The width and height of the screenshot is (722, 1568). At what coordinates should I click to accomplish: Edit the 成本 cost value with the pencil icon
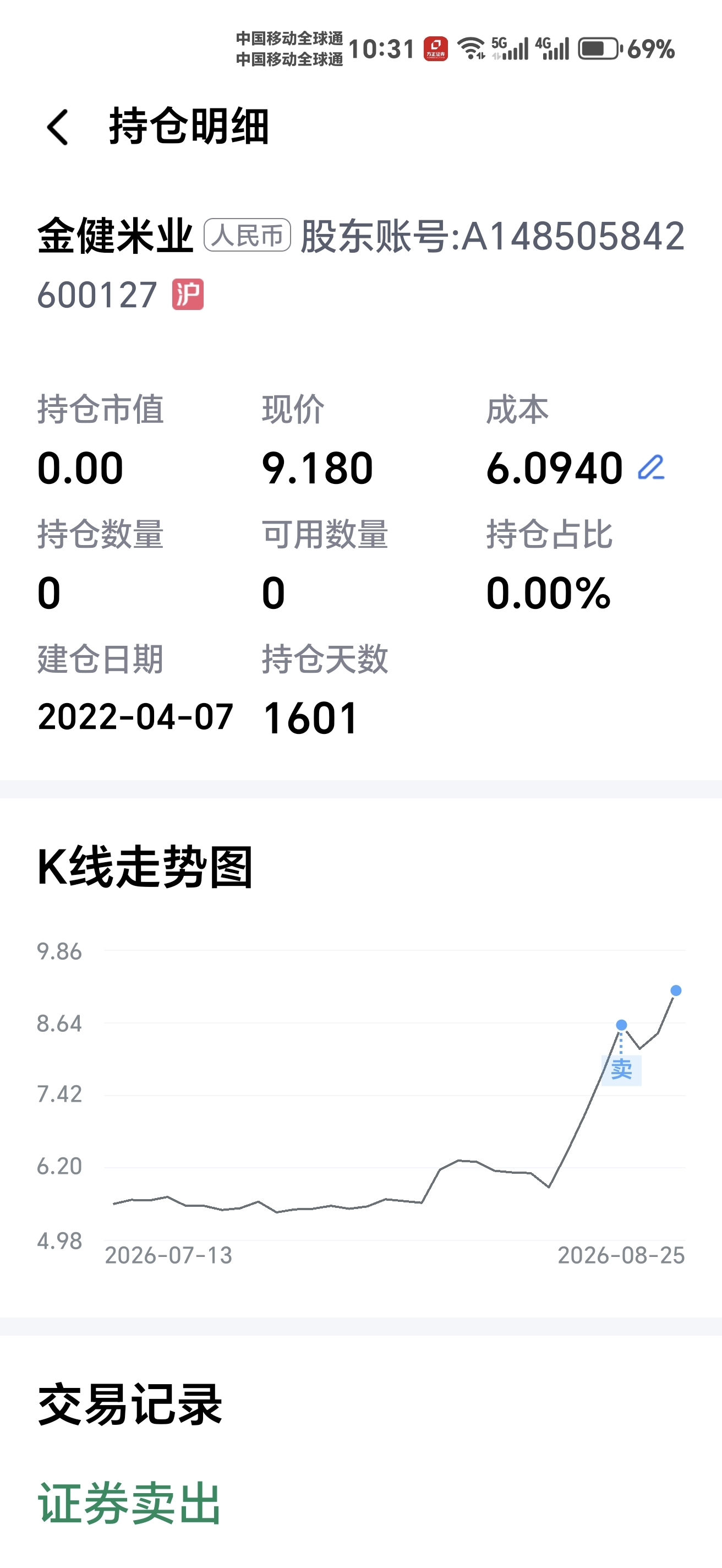(651, 468)
